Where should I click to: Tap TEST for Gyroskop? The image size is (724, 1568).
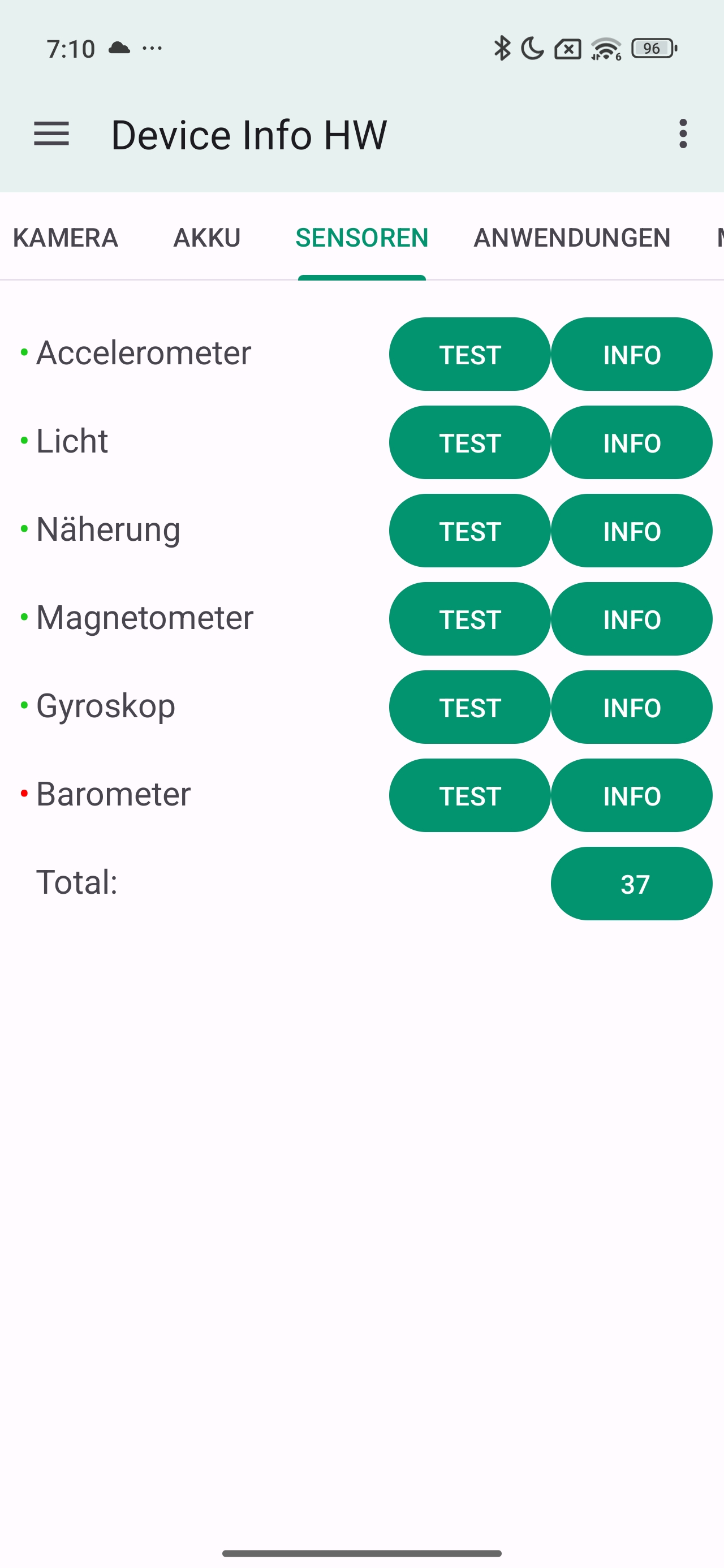point(469,707)
